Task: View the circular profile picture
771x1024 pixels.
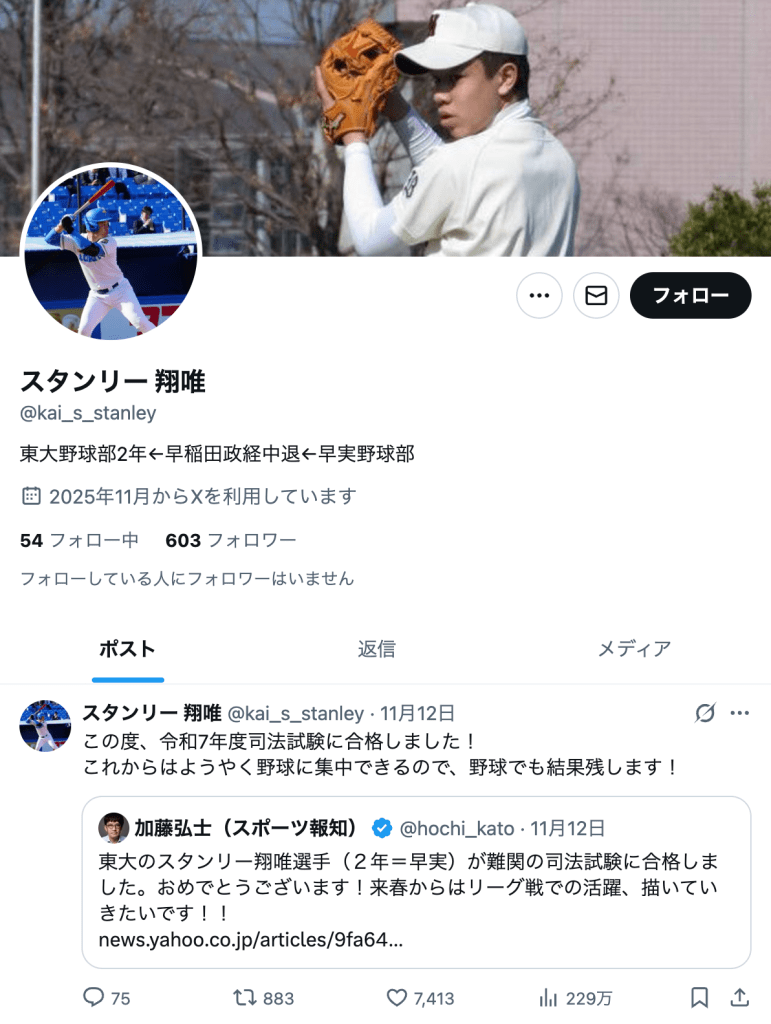Action: click(x=111, y=253)
